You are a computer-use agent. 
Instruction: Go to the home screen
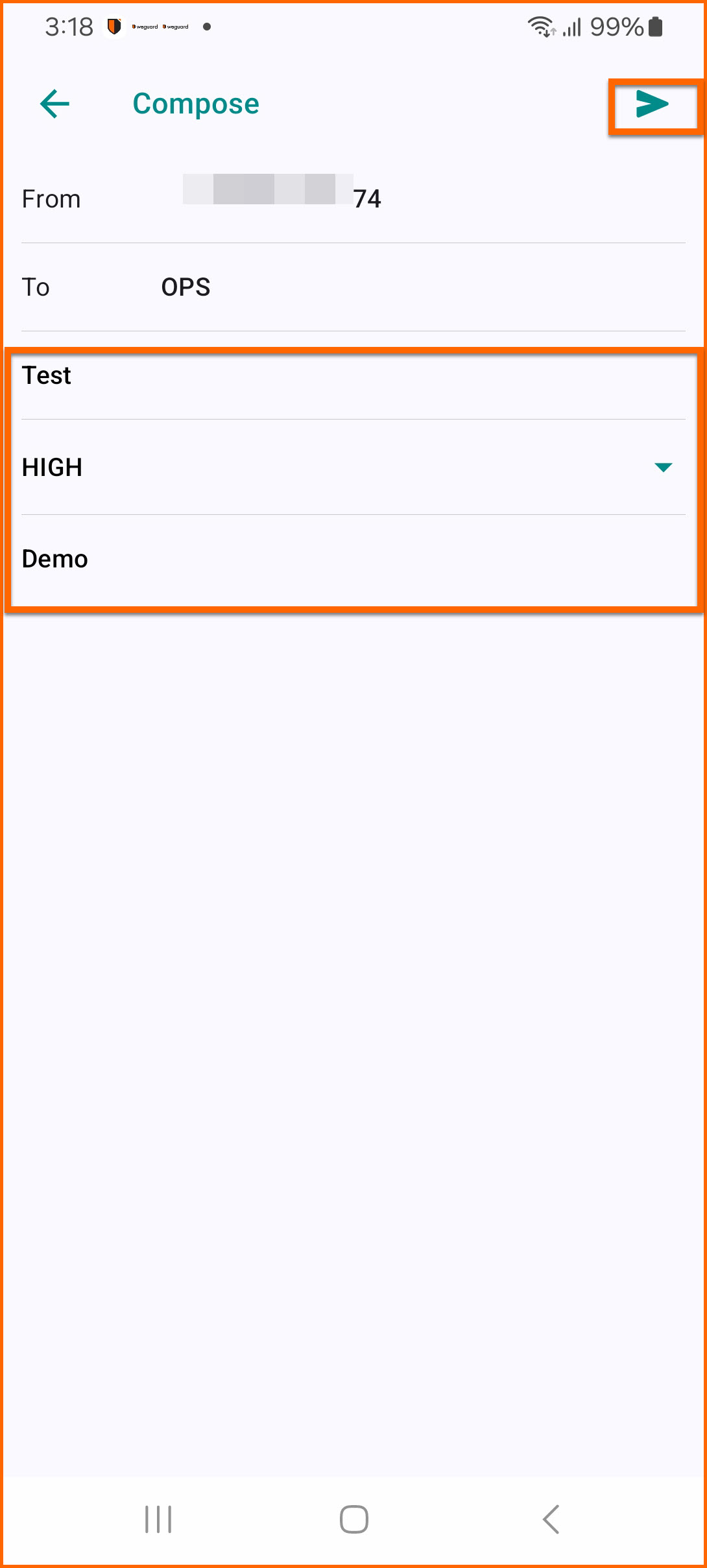pyautogui.click(x=353, y=1519)
